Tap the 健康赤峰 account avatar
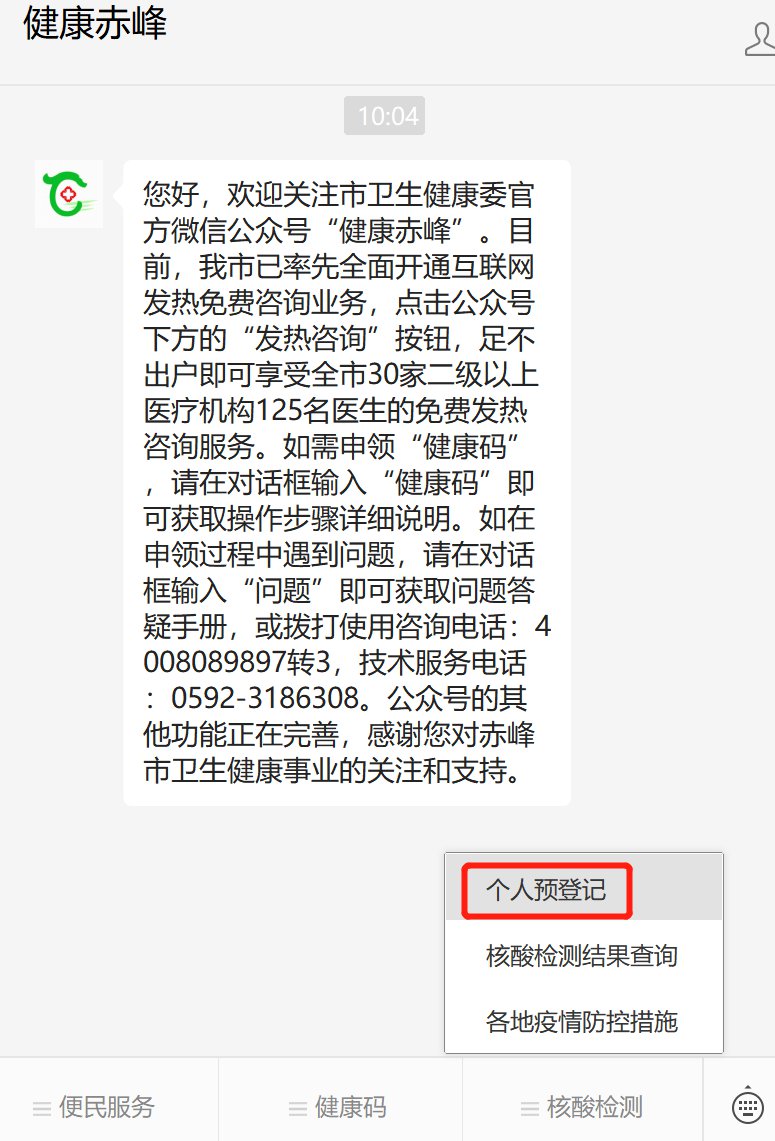This screenshot has width=775, height=1141. pyautogui.click(x=68, y=194)
